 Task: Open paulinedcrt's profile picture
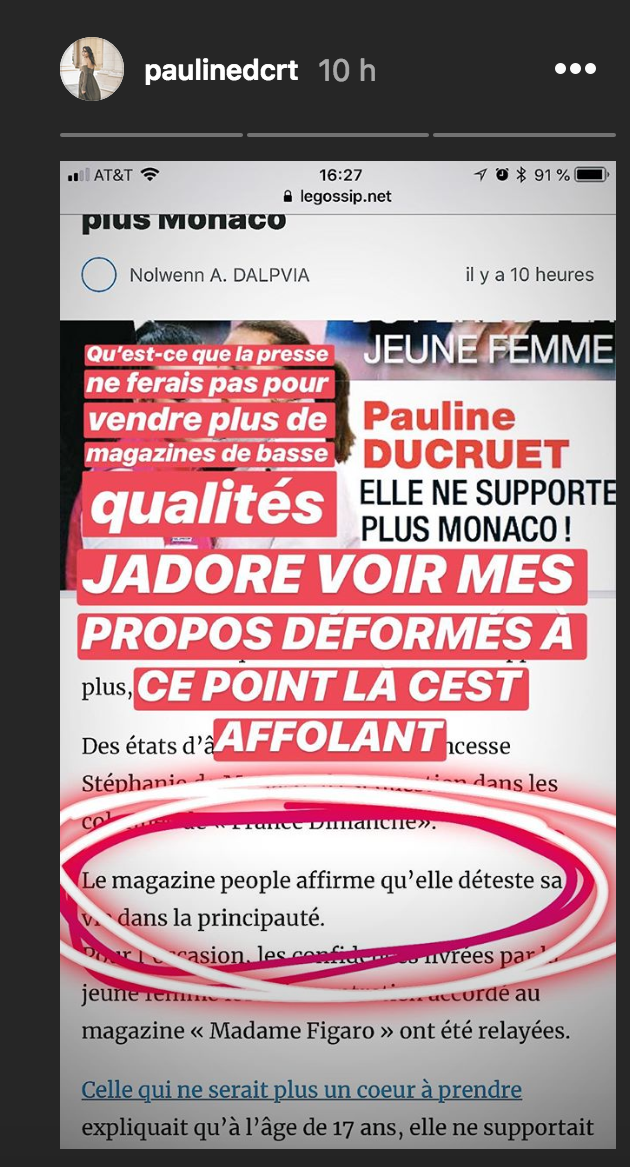tap(92, 70)
